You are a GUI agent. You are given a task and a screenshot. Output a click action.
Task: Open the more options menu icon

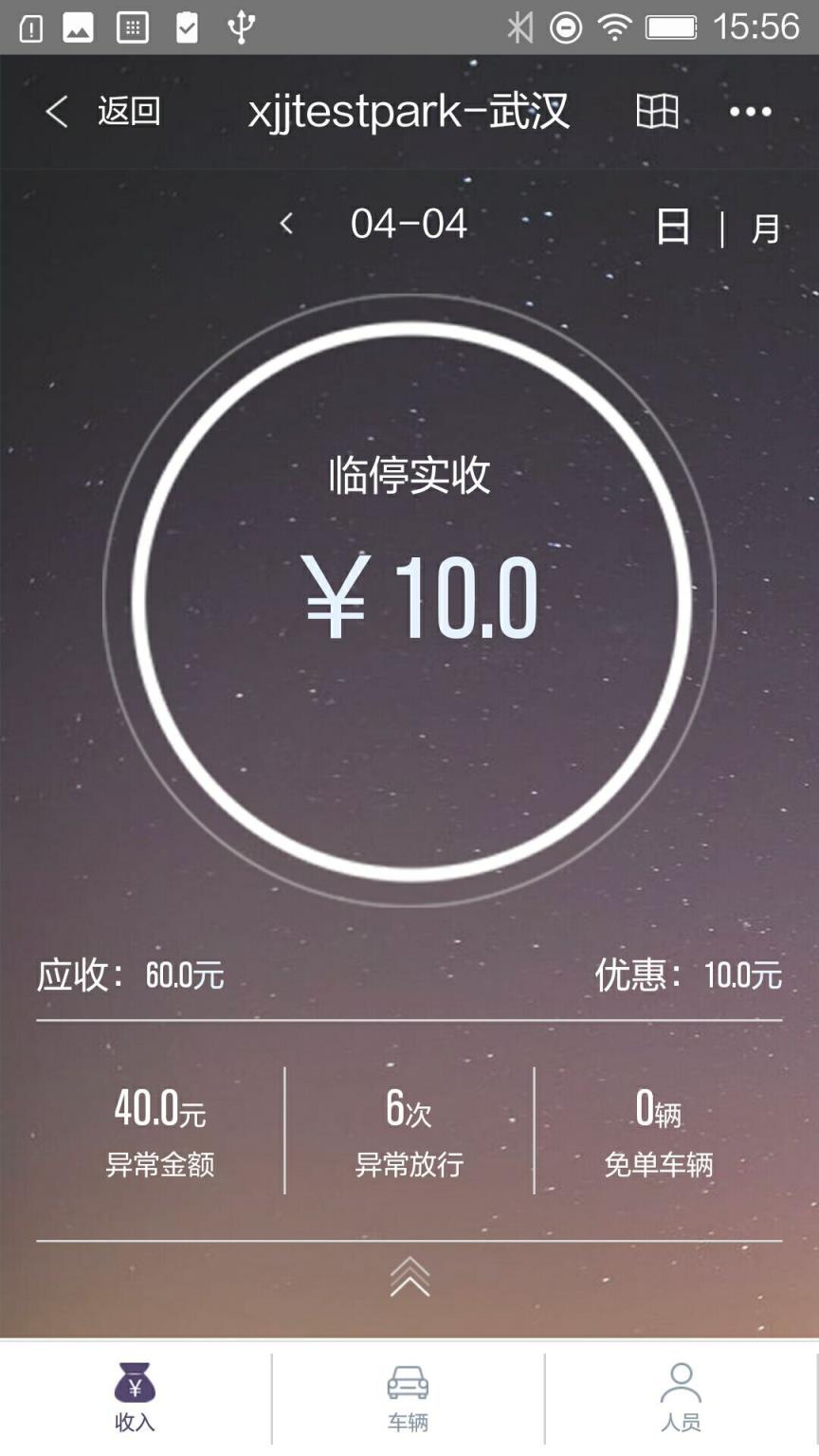(x=749, y=111)
